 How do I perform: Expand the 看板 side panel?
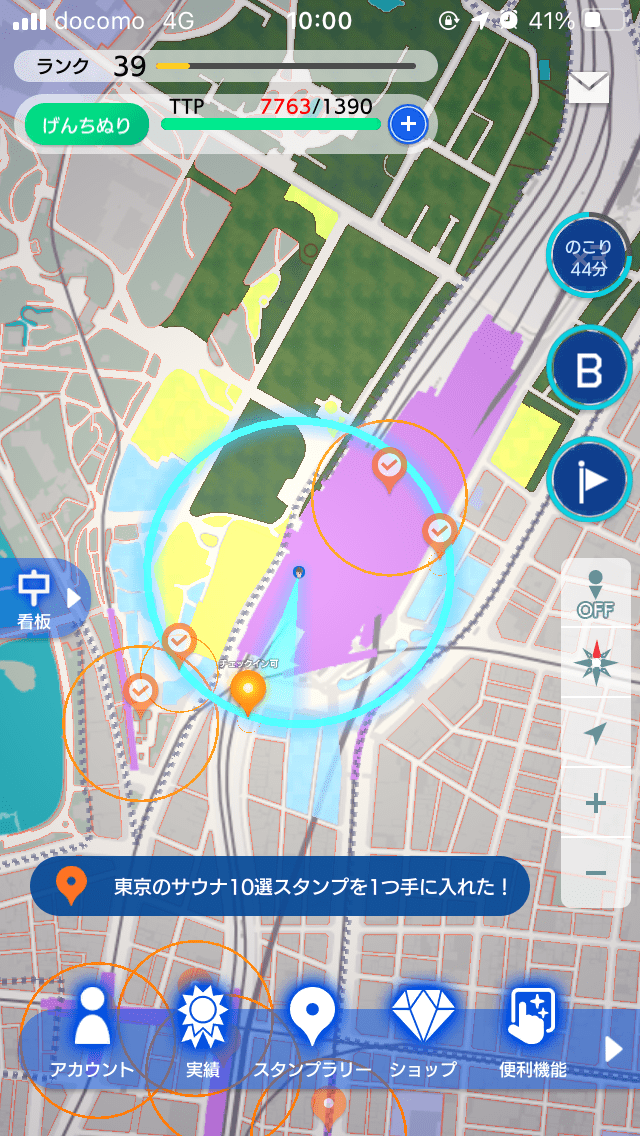click(x=45, y=599)
